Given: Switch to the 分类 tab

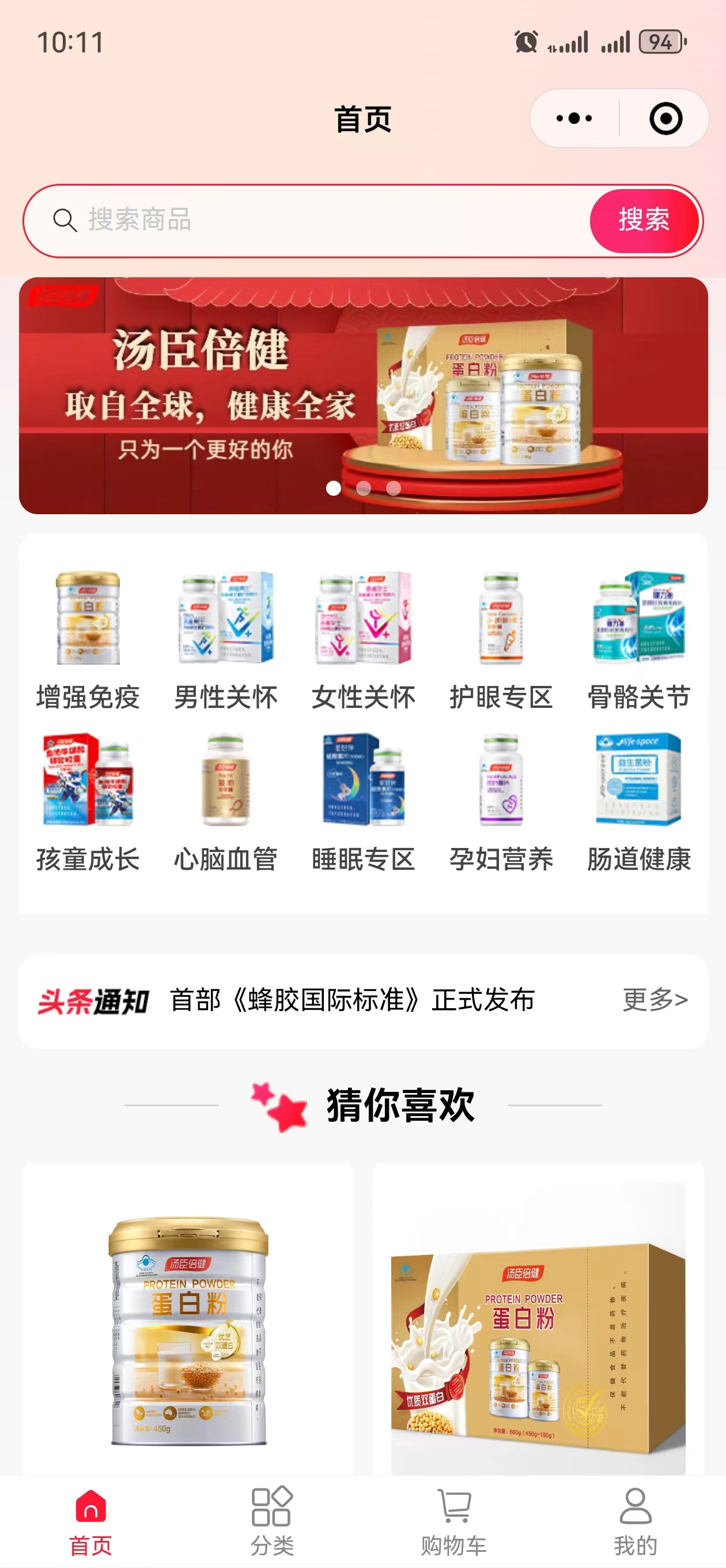Looking at the screenshot, I should coord(272,1520).
